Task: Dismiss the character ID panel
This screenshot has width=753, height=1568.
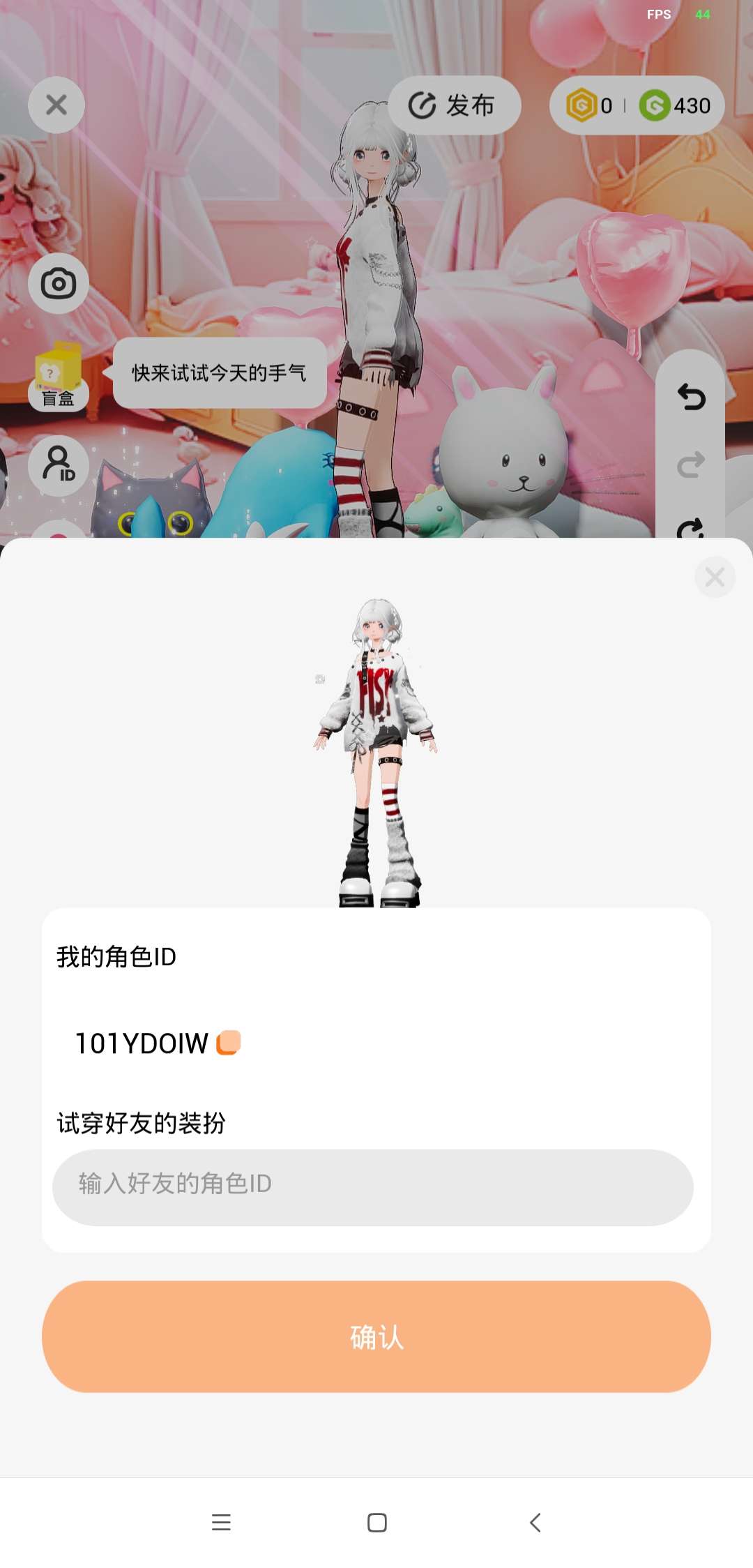Action: pos(715,577)
